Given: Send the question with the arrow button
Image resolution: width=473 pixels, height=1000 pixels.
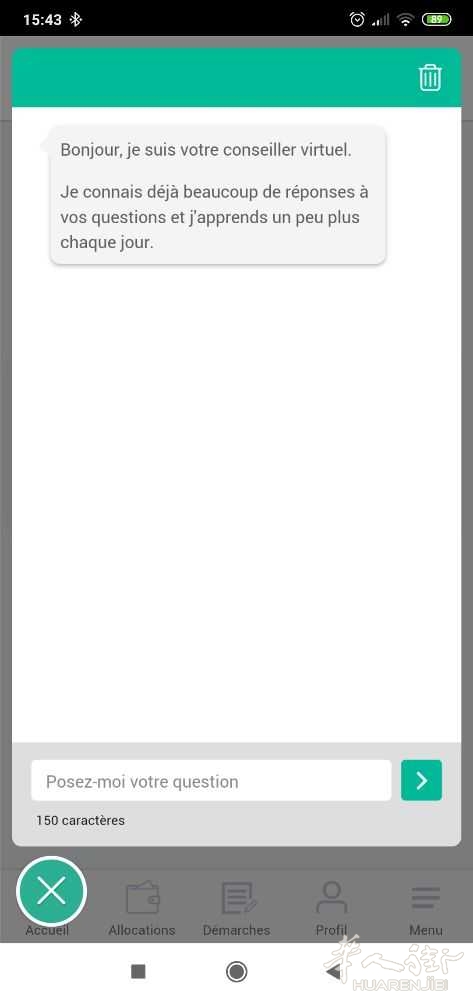Looking at the screenshot, I should point(421,781).
